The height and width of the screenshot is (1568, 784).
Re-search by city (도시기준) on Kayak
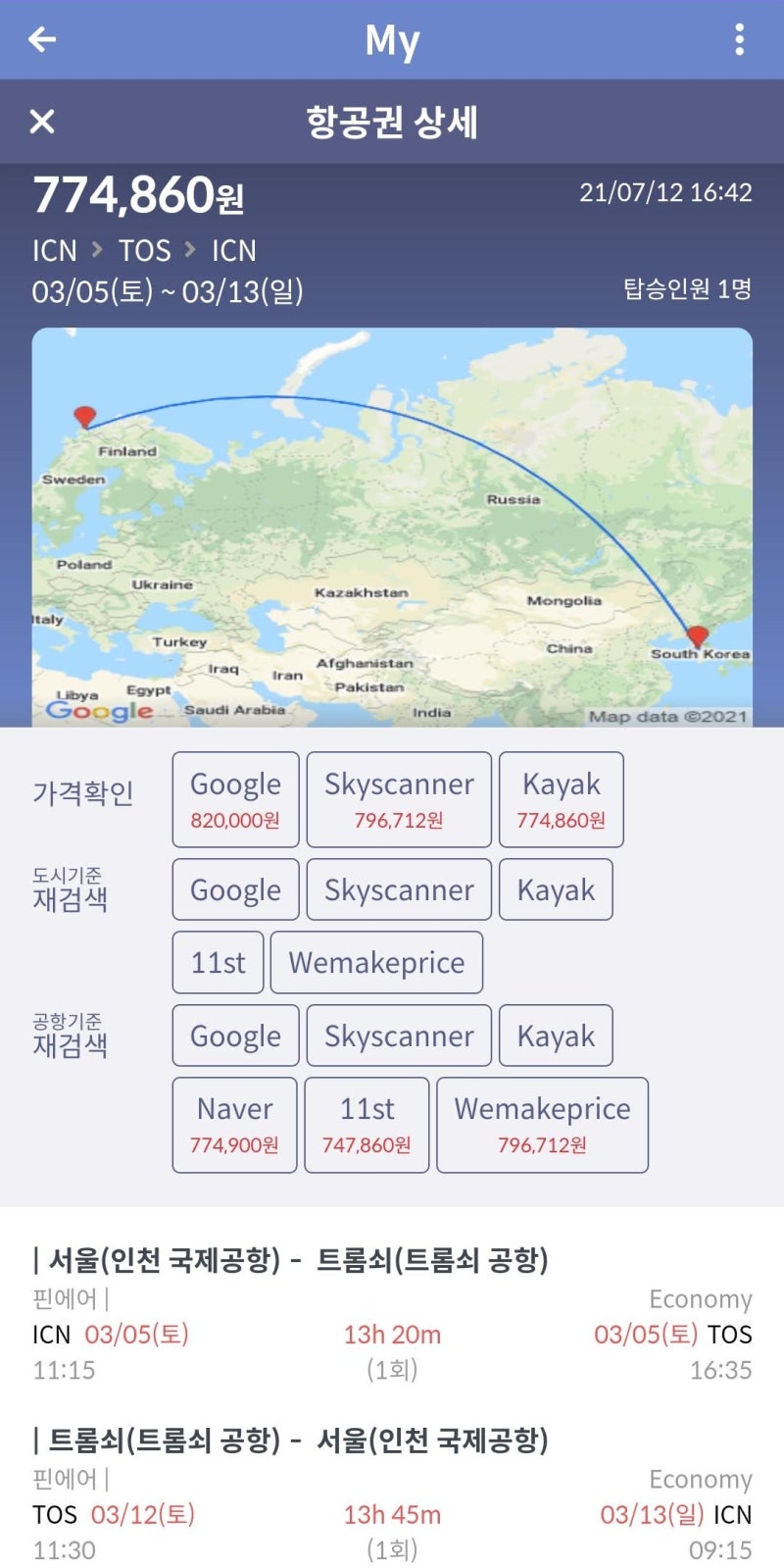coord(556,889)
